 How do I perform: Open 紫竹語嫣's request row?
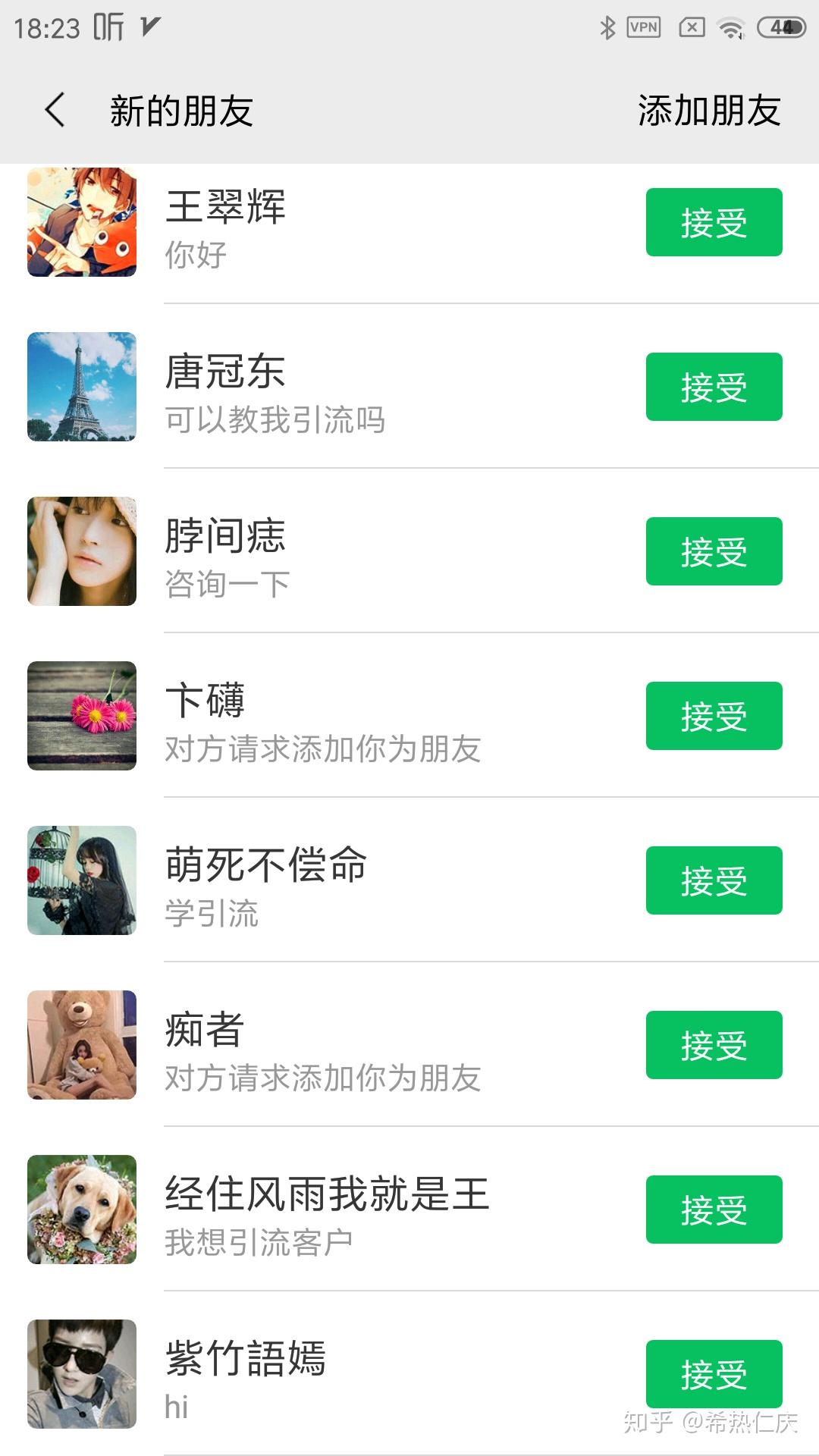[341, 1379]
